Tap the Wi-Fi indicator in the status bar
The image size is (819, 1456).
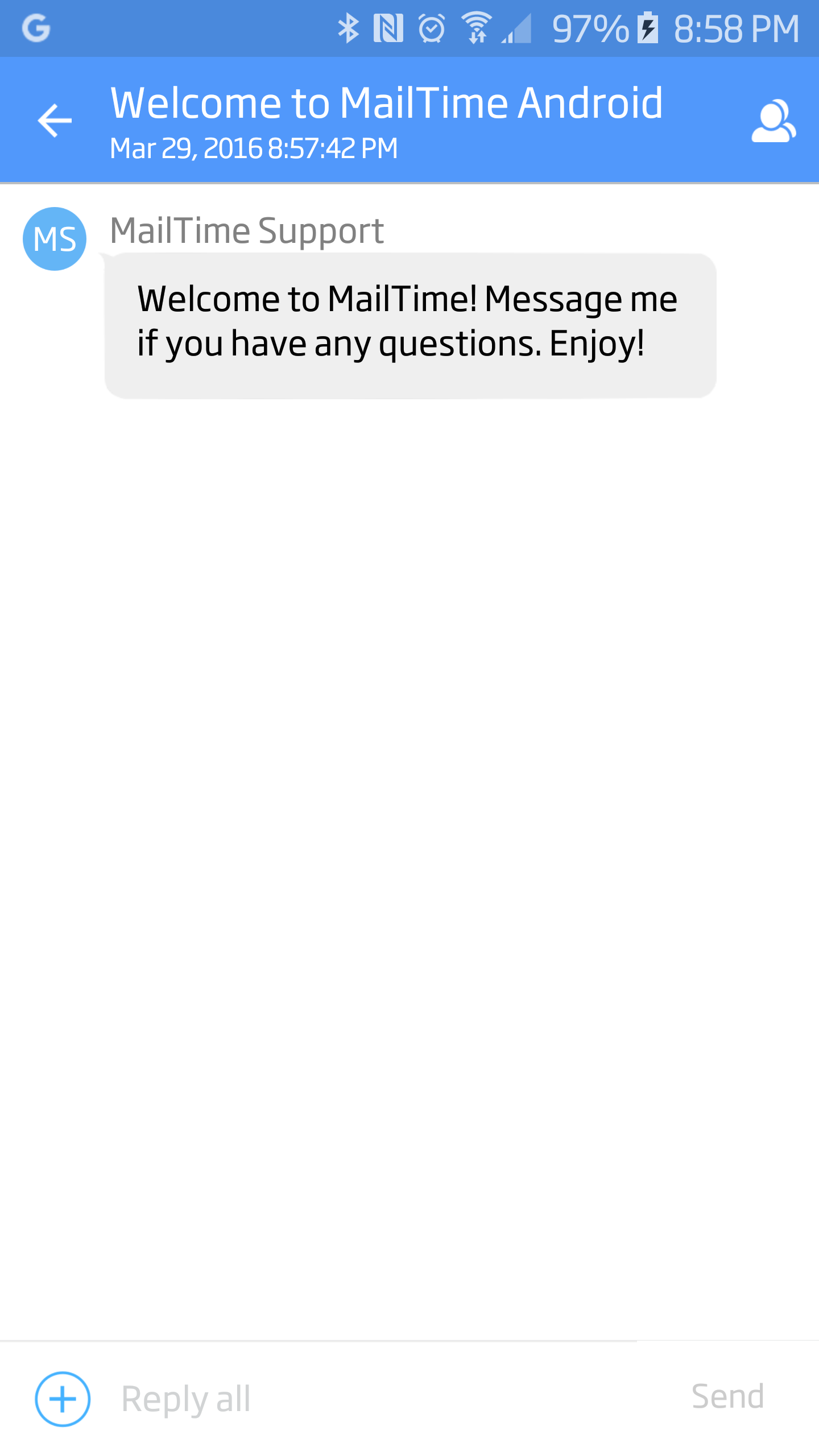(x=475, y=27)
